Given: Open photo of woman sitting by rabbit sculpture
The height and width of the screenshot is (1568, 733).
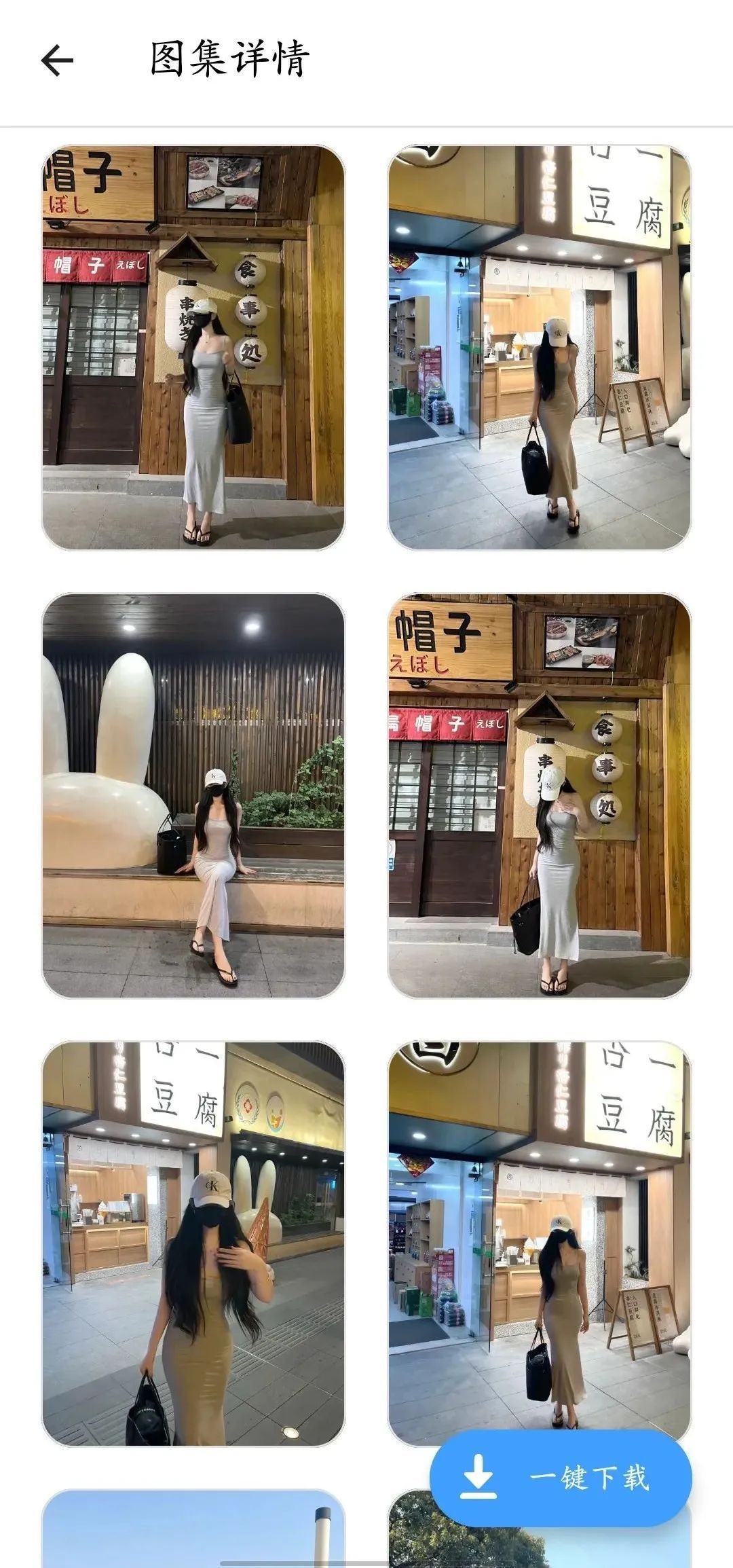Looking at the screenshot, I should click(x=193, y=795).
